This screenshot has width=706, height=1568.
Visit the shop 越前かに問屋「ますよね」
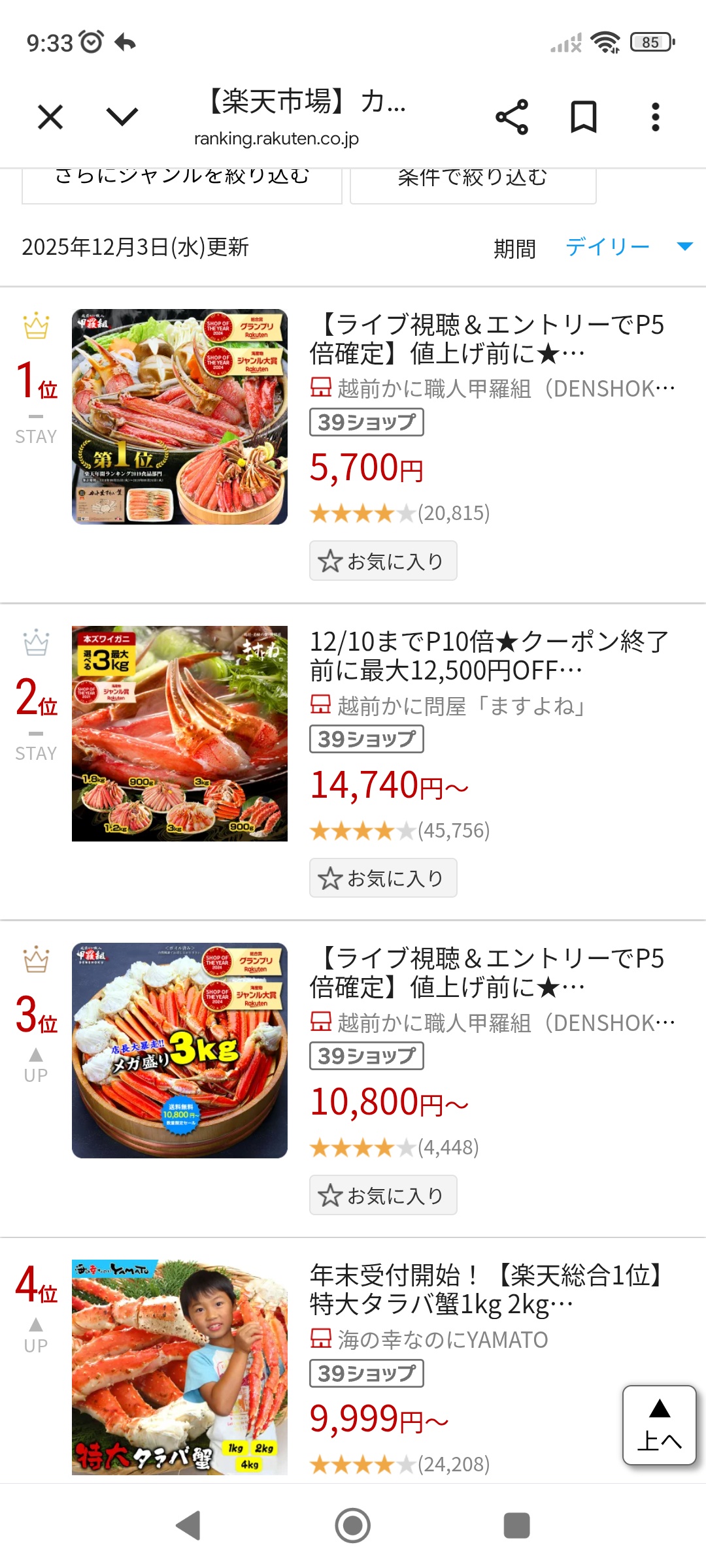tap(460, 706)
